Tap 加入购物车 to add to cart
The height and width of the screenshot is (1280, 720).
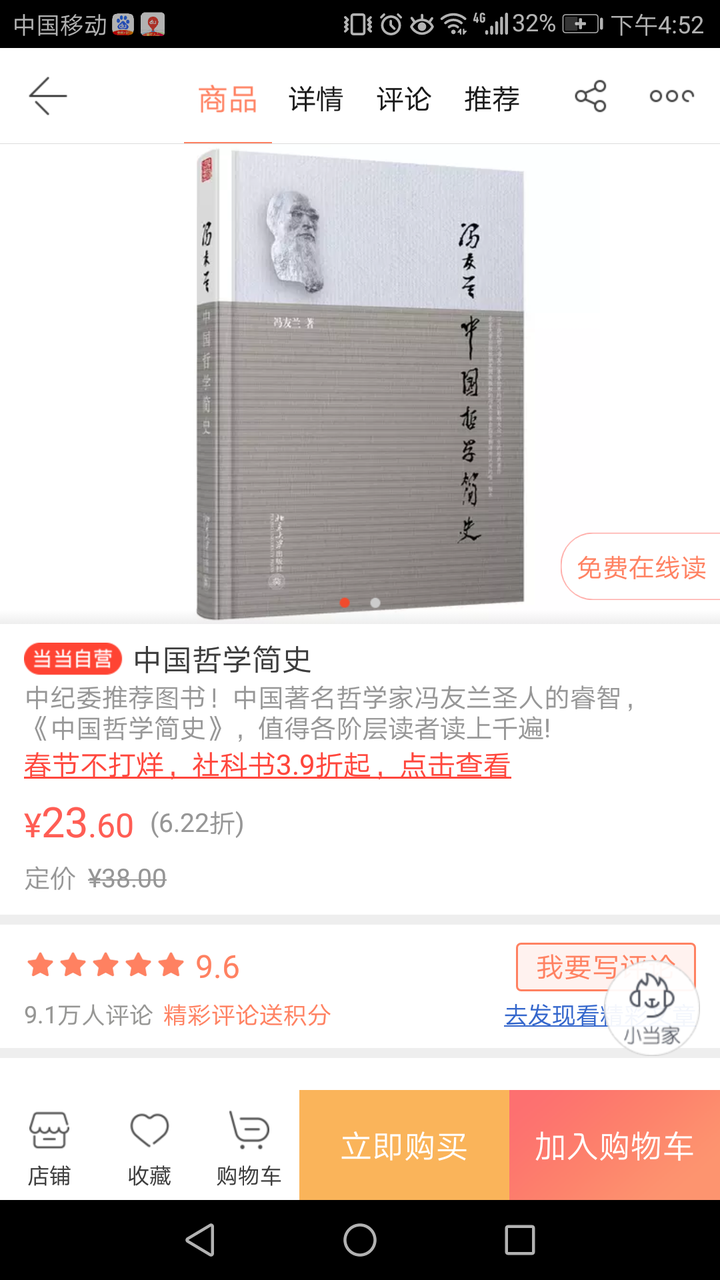coord(614,1146)
